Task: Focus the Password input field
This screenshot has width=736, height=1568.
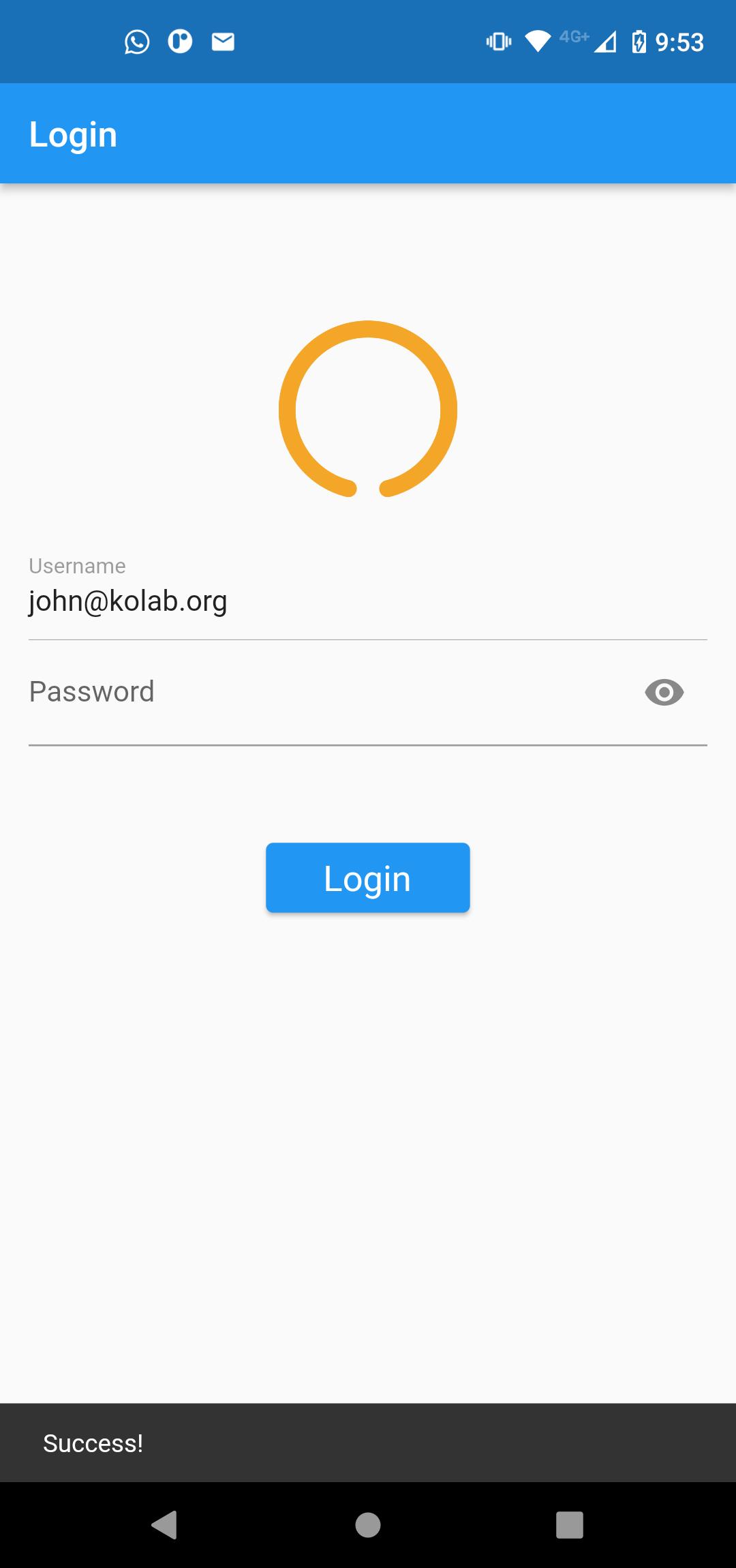Action: click(327, 693)
